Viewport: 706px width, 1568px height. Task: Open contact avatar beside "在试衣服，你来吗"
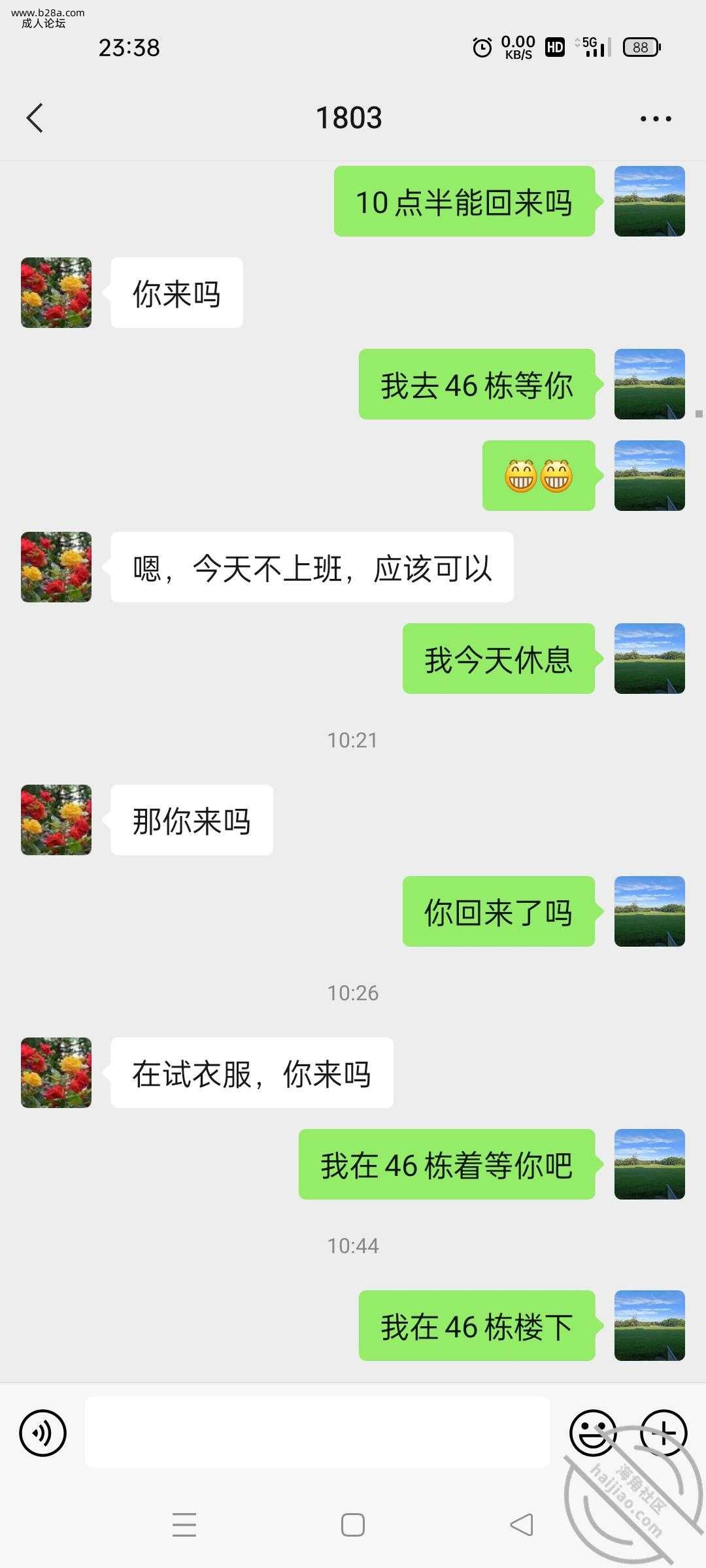click(x=56, y=1073)
